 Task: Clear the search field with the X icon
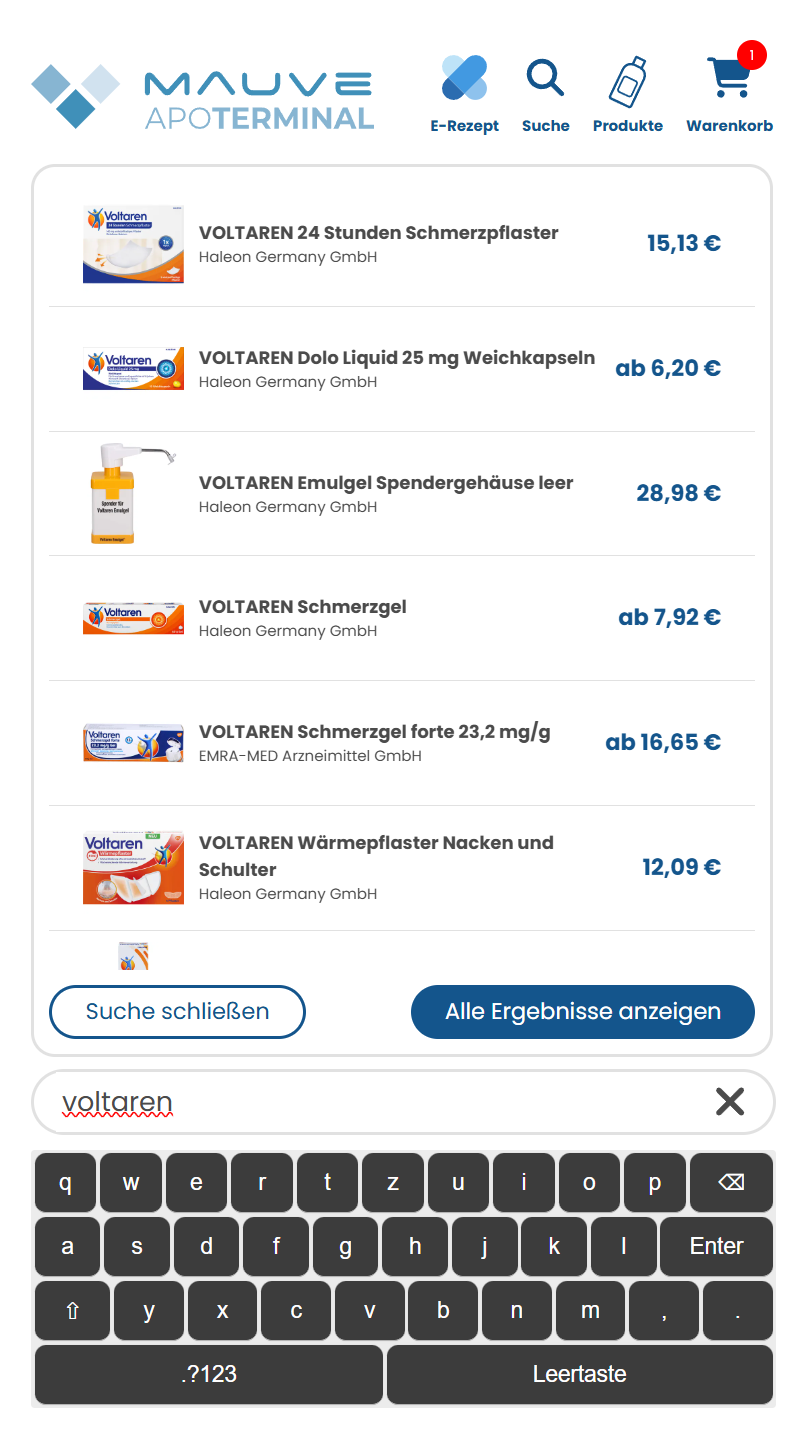[x=729, y=1101]
